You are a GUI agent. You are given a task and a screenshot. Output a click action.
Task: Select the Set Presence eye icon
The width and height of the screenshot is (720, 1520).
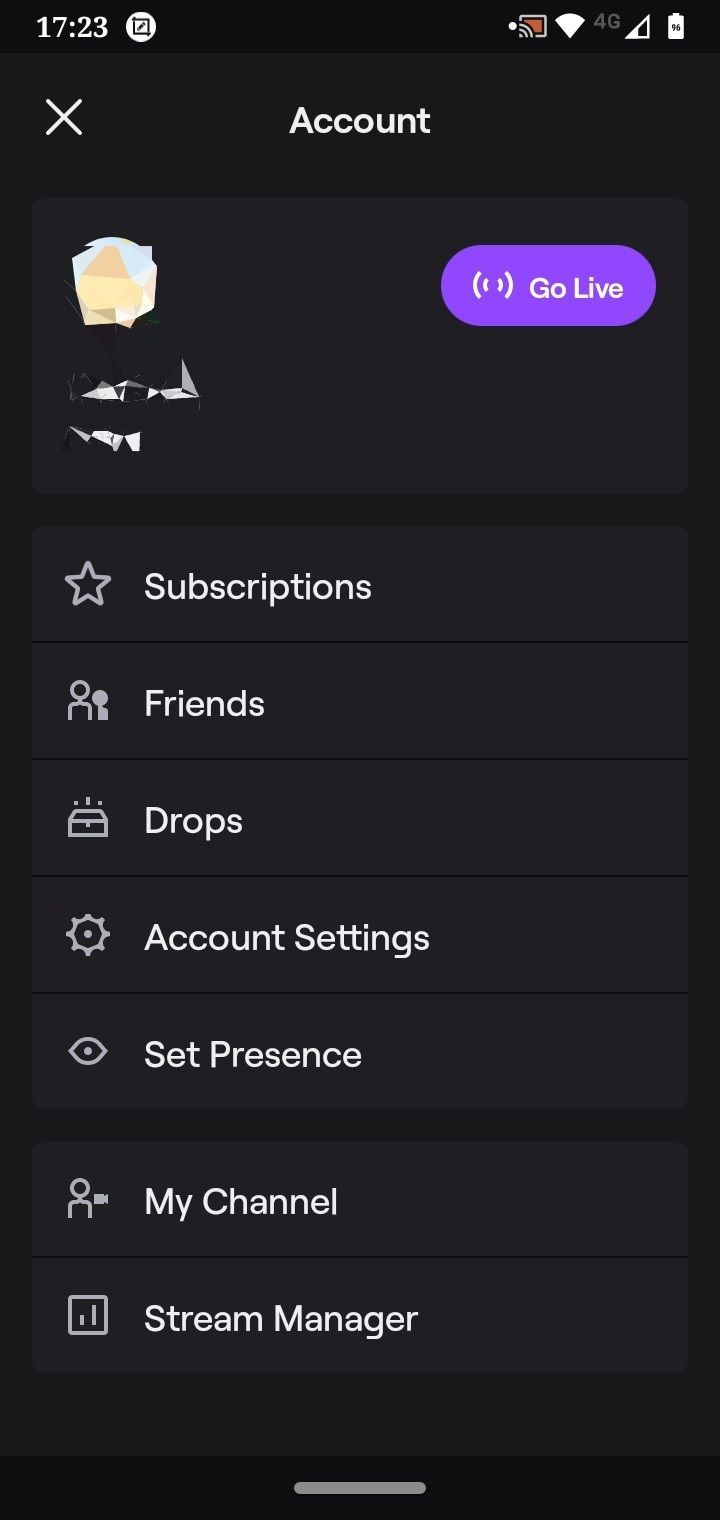point(88,1051)
